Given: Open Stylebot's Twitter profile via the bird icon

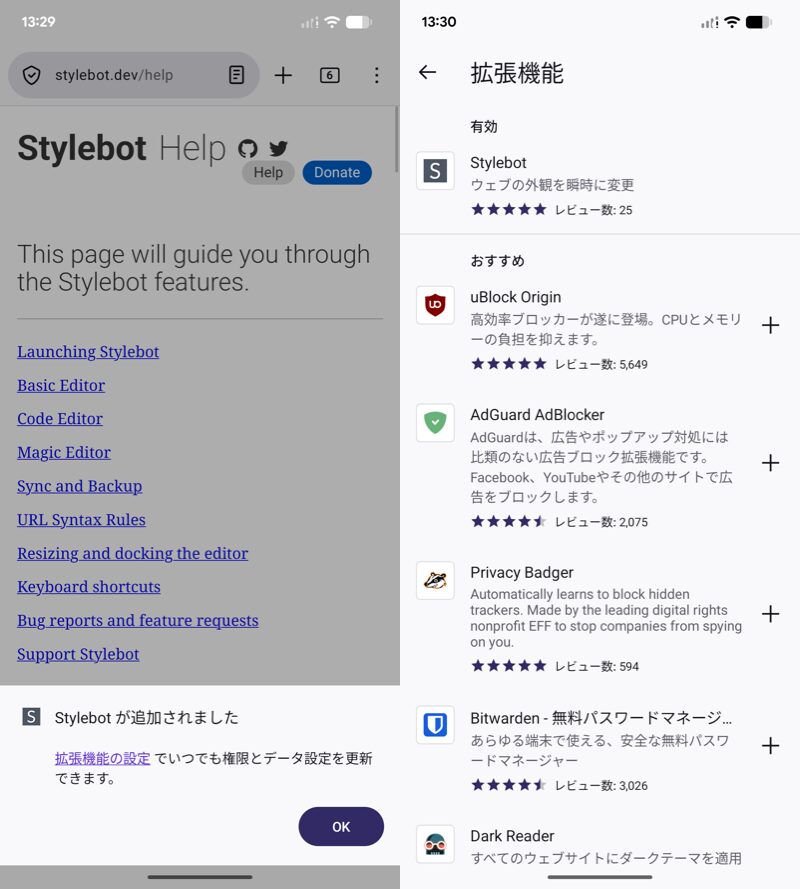Looking at the screenshot, I should pyautogui.click(x=278, y=148).
